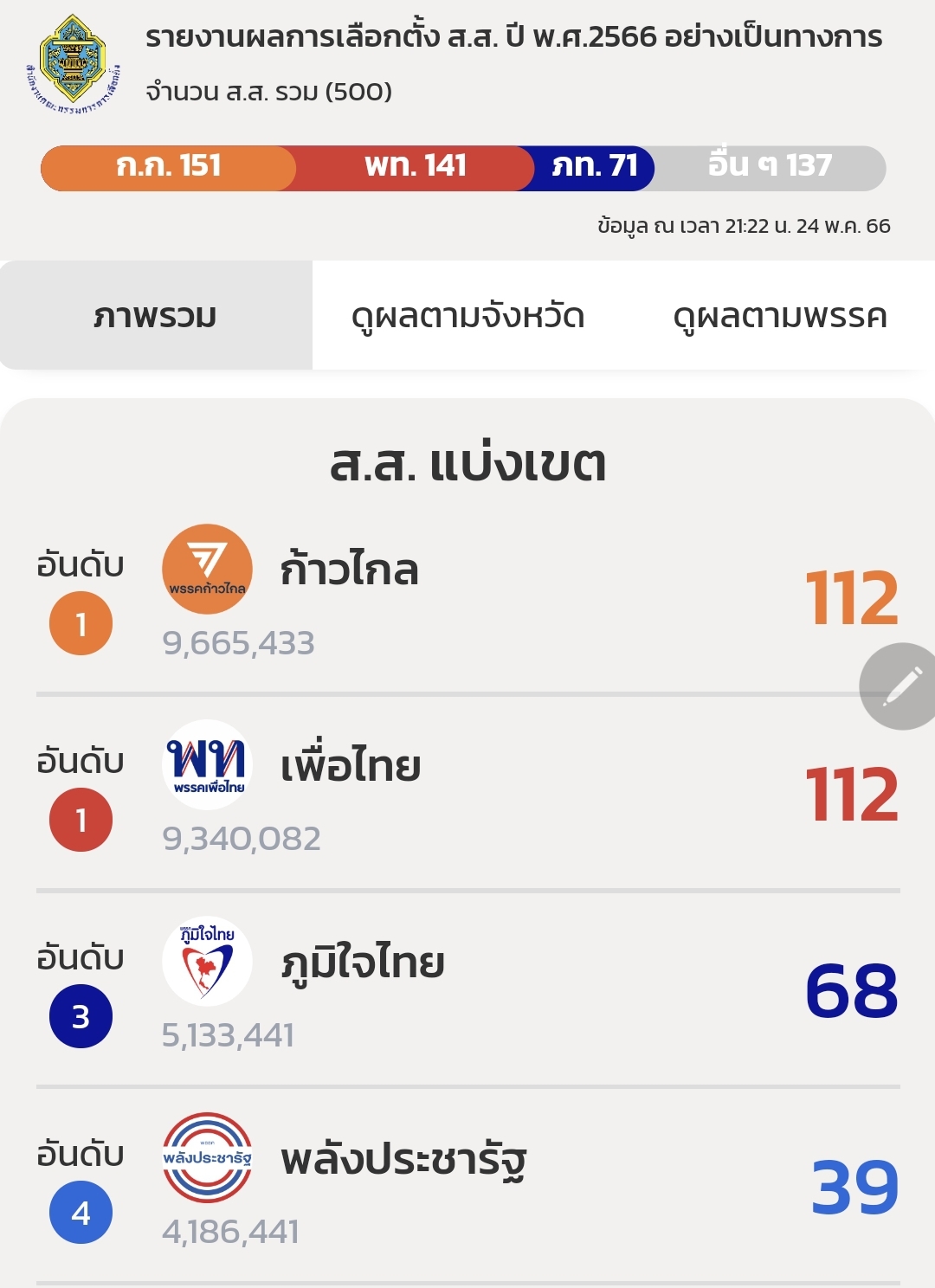This screenshot has width=935, height=1288.
Task: Click the ก้าวไกล party logo
Action: [206, 570]
